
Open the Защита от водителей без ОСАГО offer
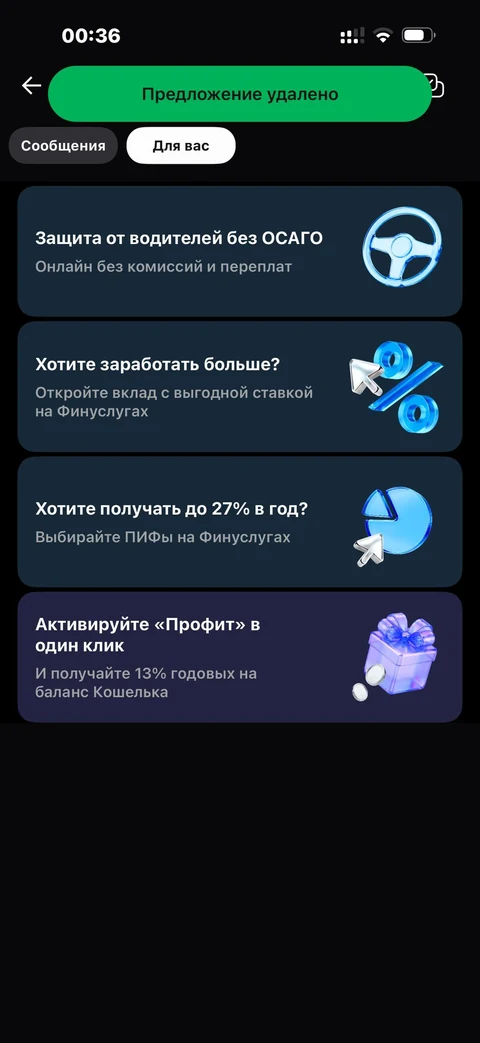tap(239, 251)
